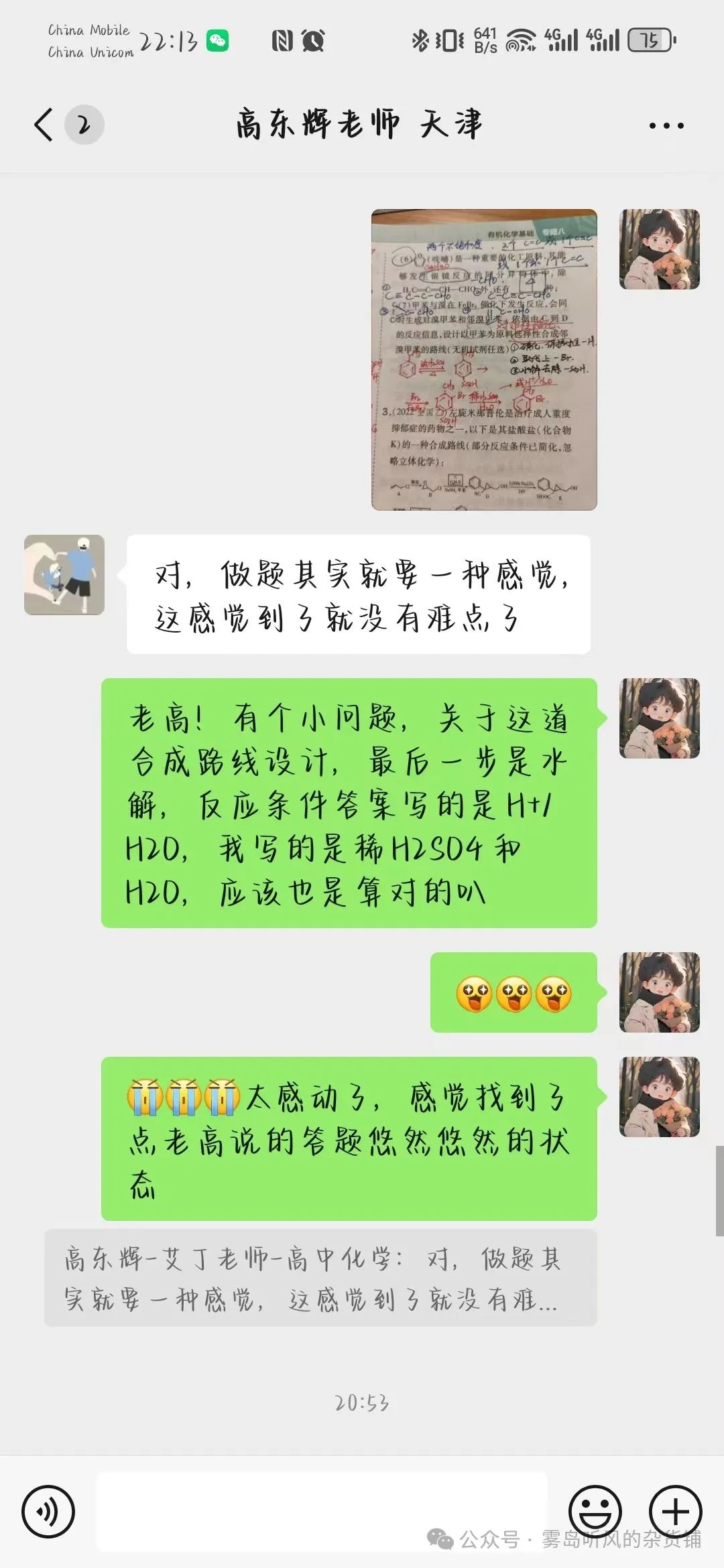Open the emoji sticker panel
The image size is (724, 1568).
tap(595, 1511)
